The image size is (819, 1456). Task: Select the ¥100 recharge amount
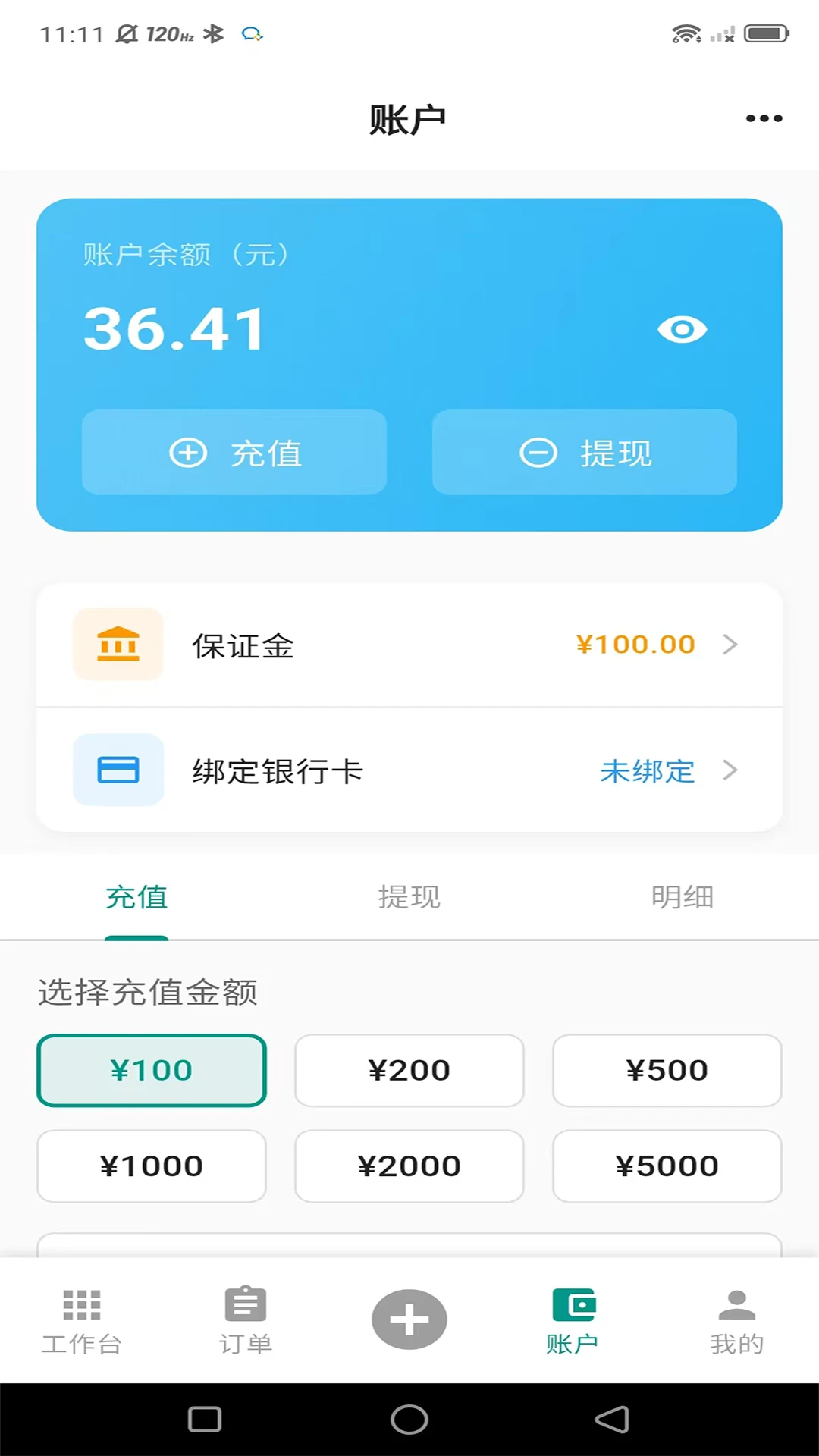pos(152,1070)
